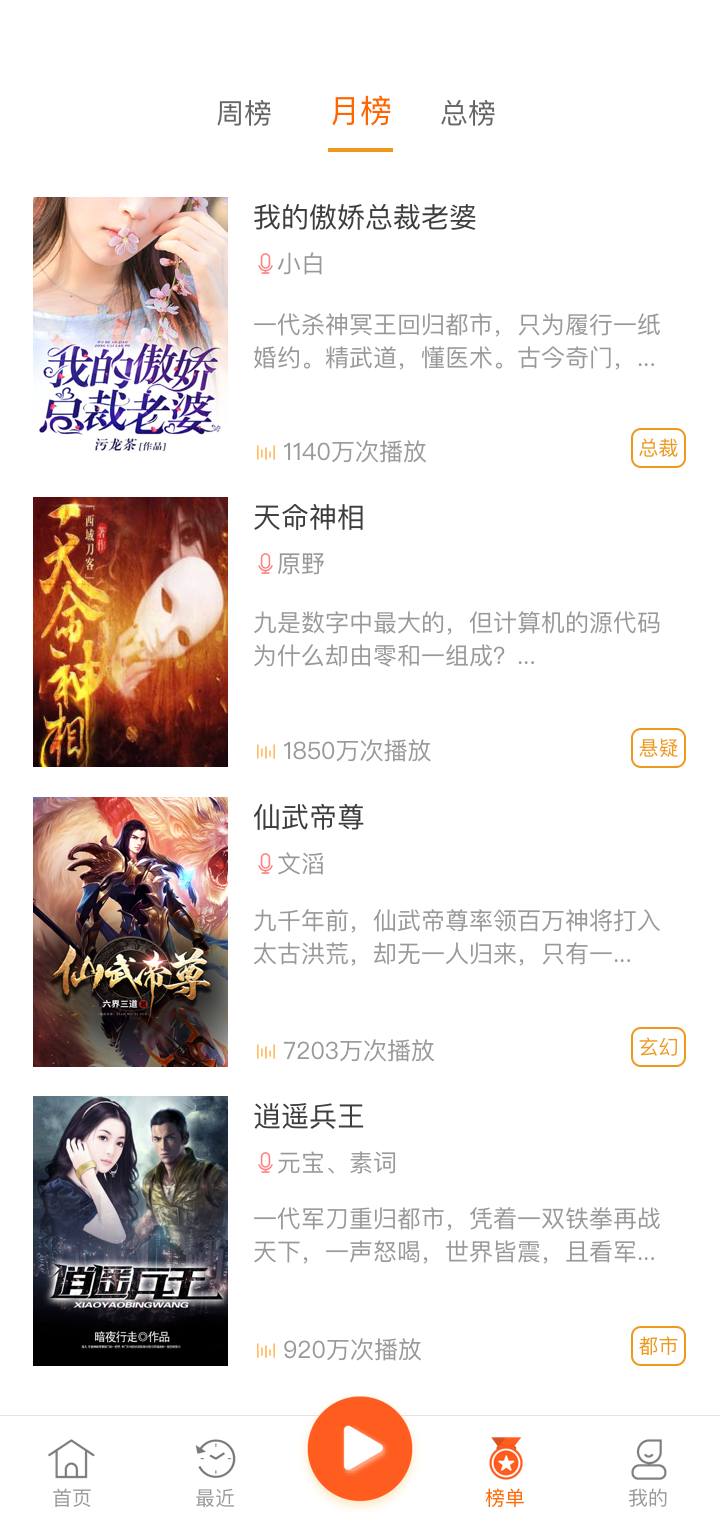The height and width of the screenshot is (1520, 720).
Task: Click the play count bars icon for 天命神相
Action: click(265, 750)
